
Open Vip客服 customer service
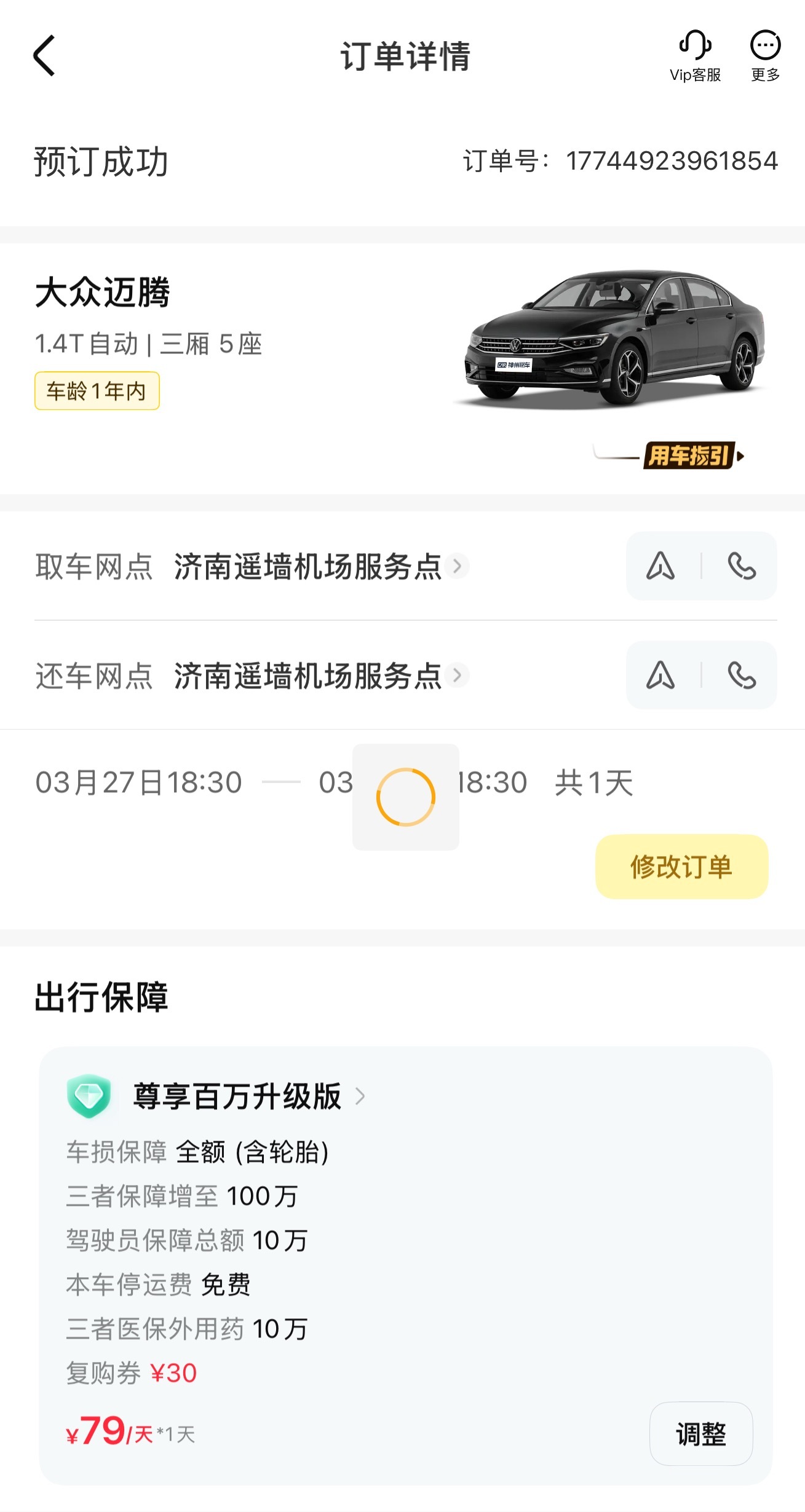click(697, 54)
